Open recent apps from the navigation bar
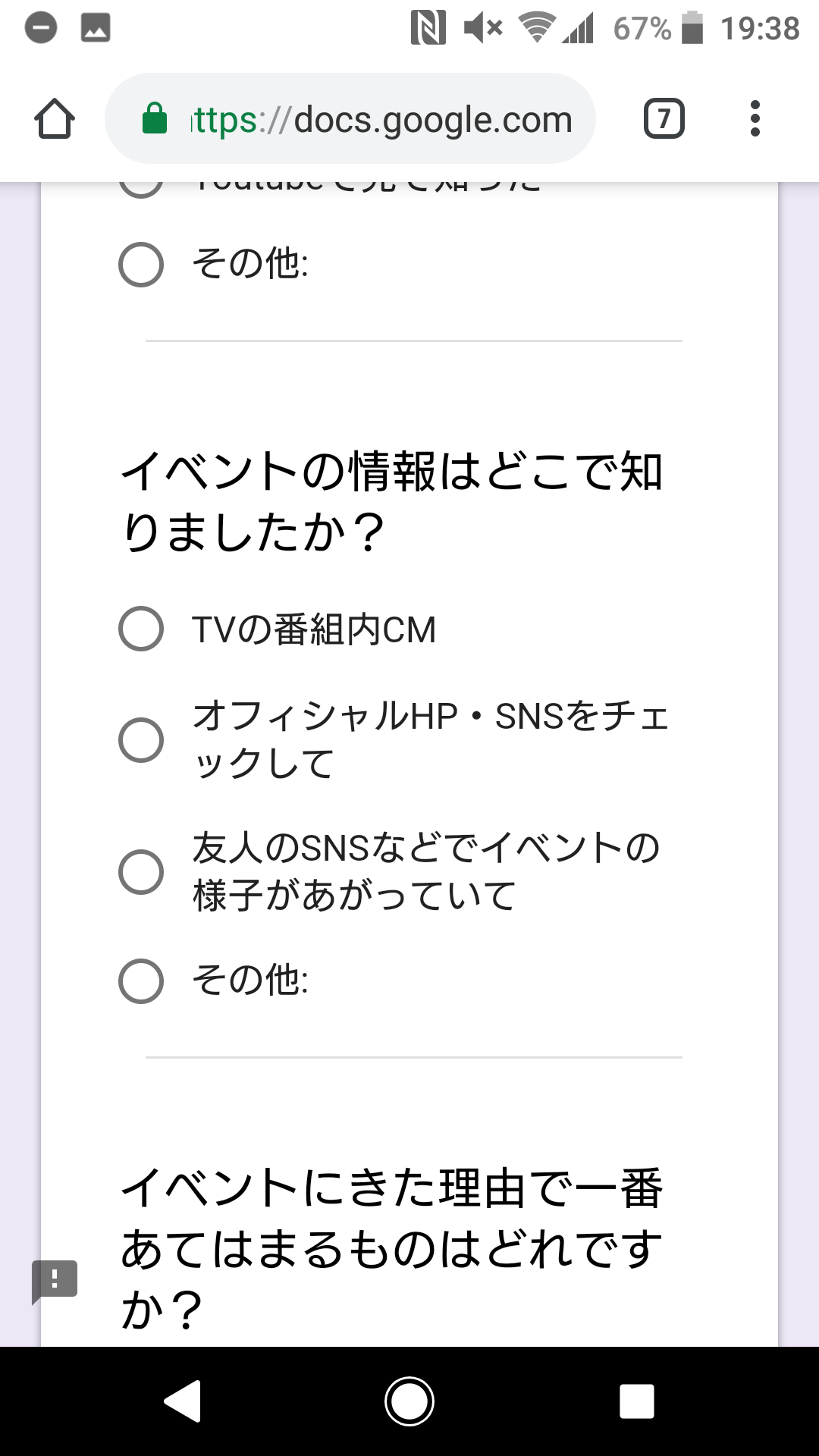819x1456 pixels. pos(637,1401)
